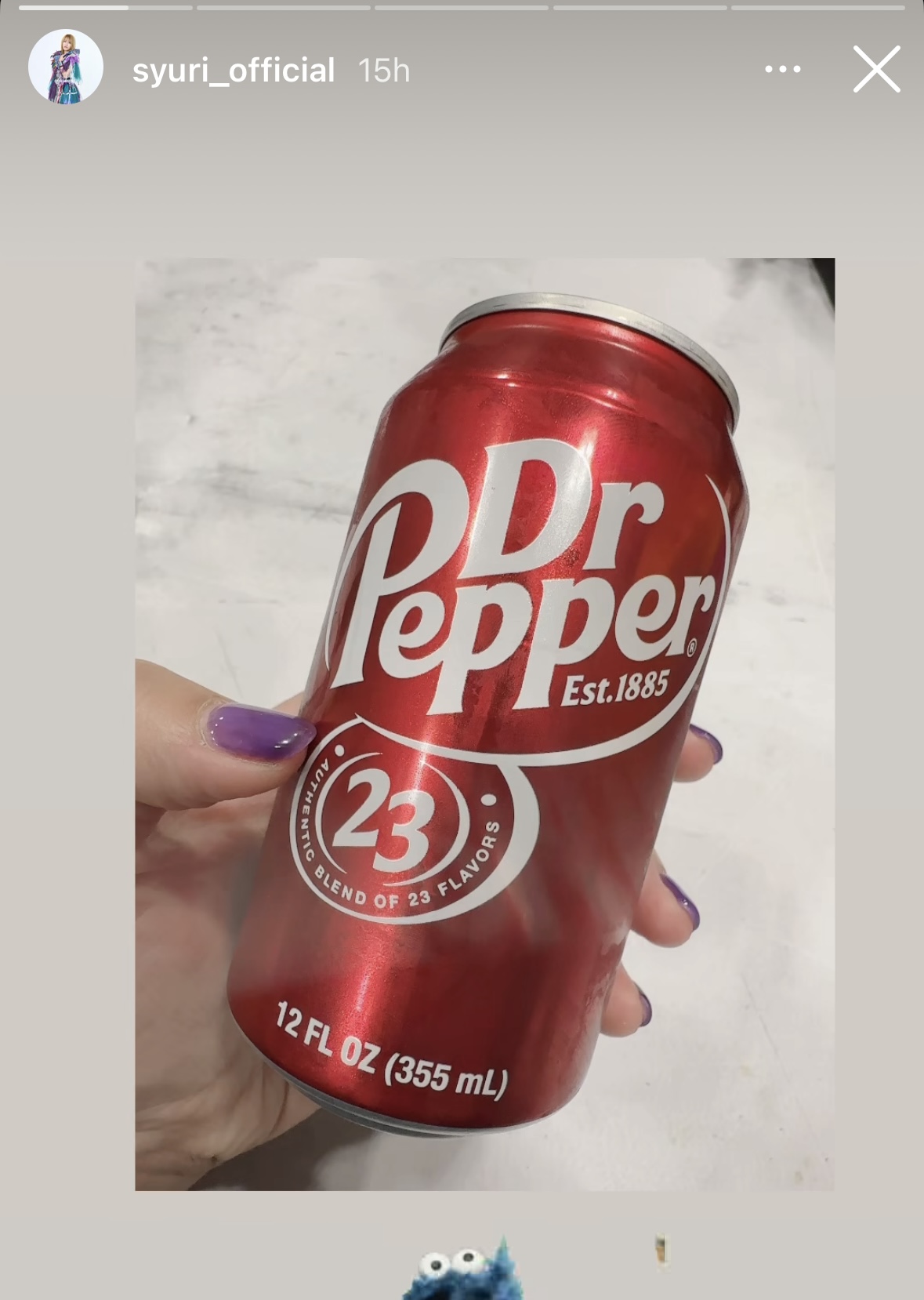The width and height of the screenshot is (924, 1300).
Task: Open syuri_official's profile picture
Action: 66,68
